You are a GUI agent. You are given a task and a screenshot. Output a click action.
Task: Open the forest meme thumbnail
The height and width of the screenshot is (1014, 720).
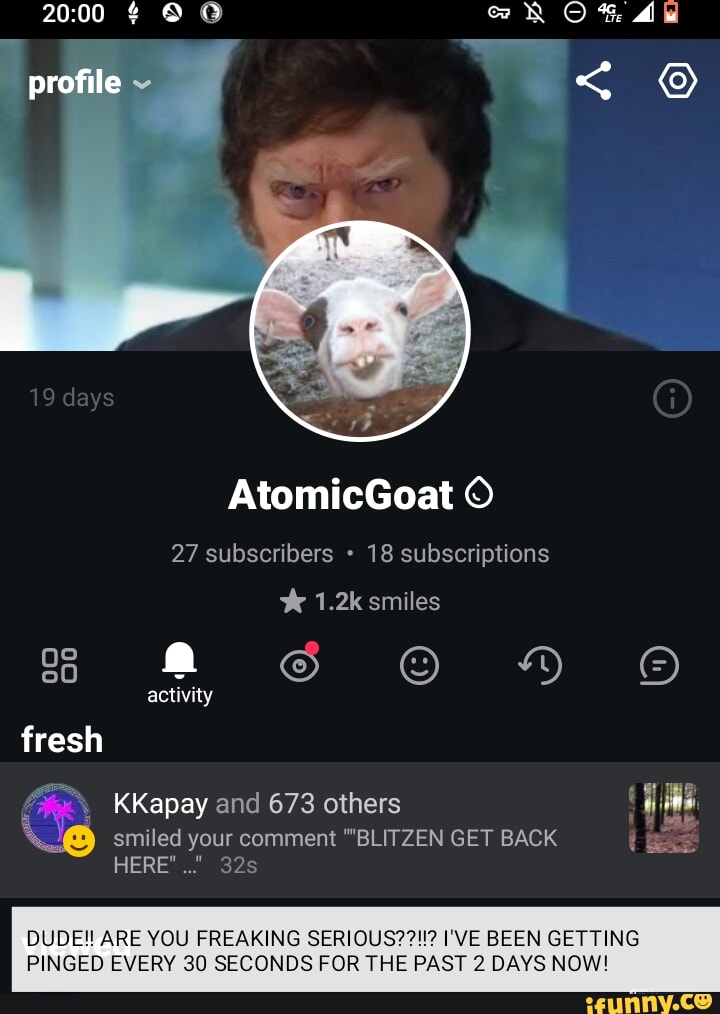point(665,818)
